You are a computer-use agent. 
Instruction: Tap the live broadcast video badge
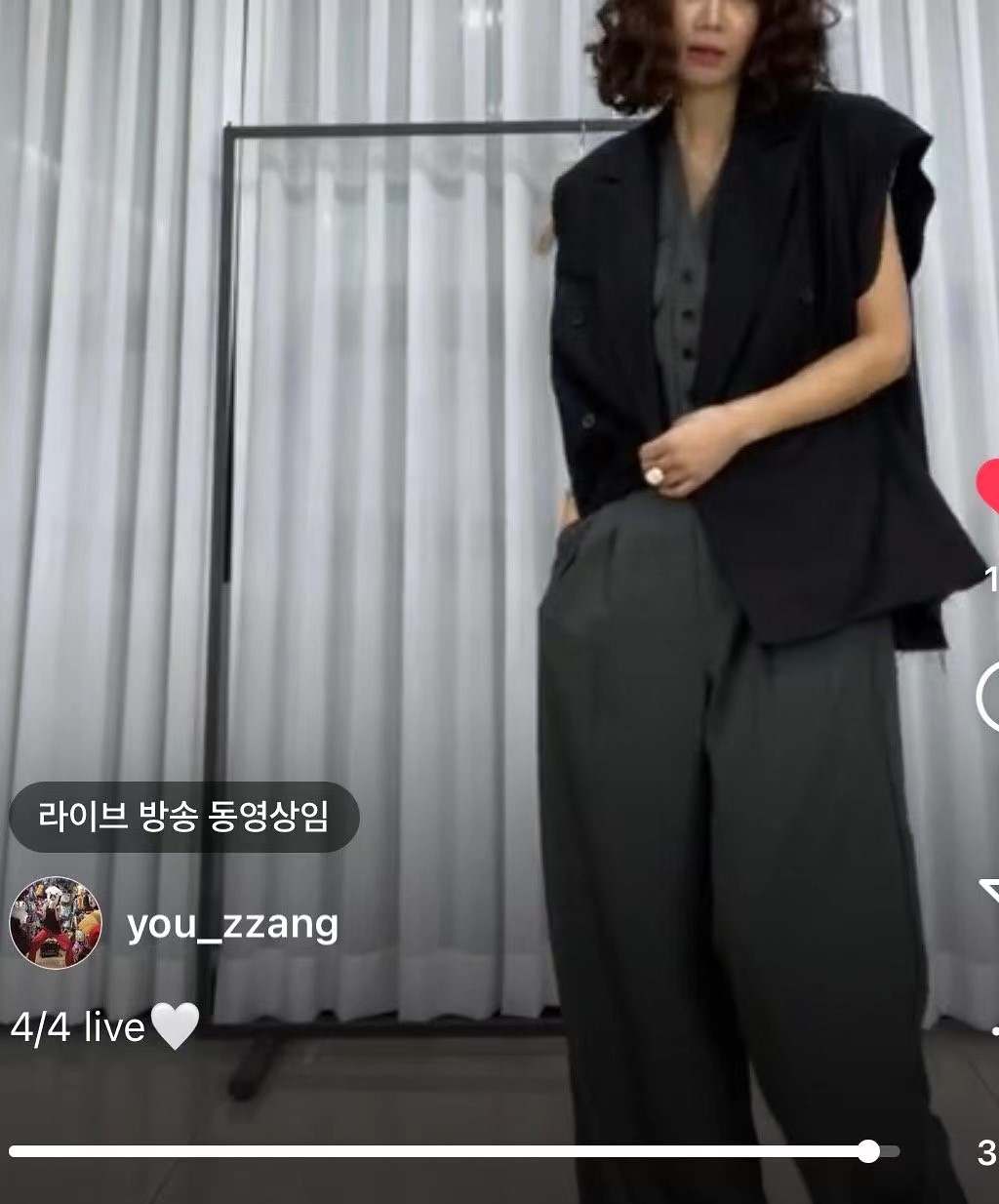click(x=183, y=817)
